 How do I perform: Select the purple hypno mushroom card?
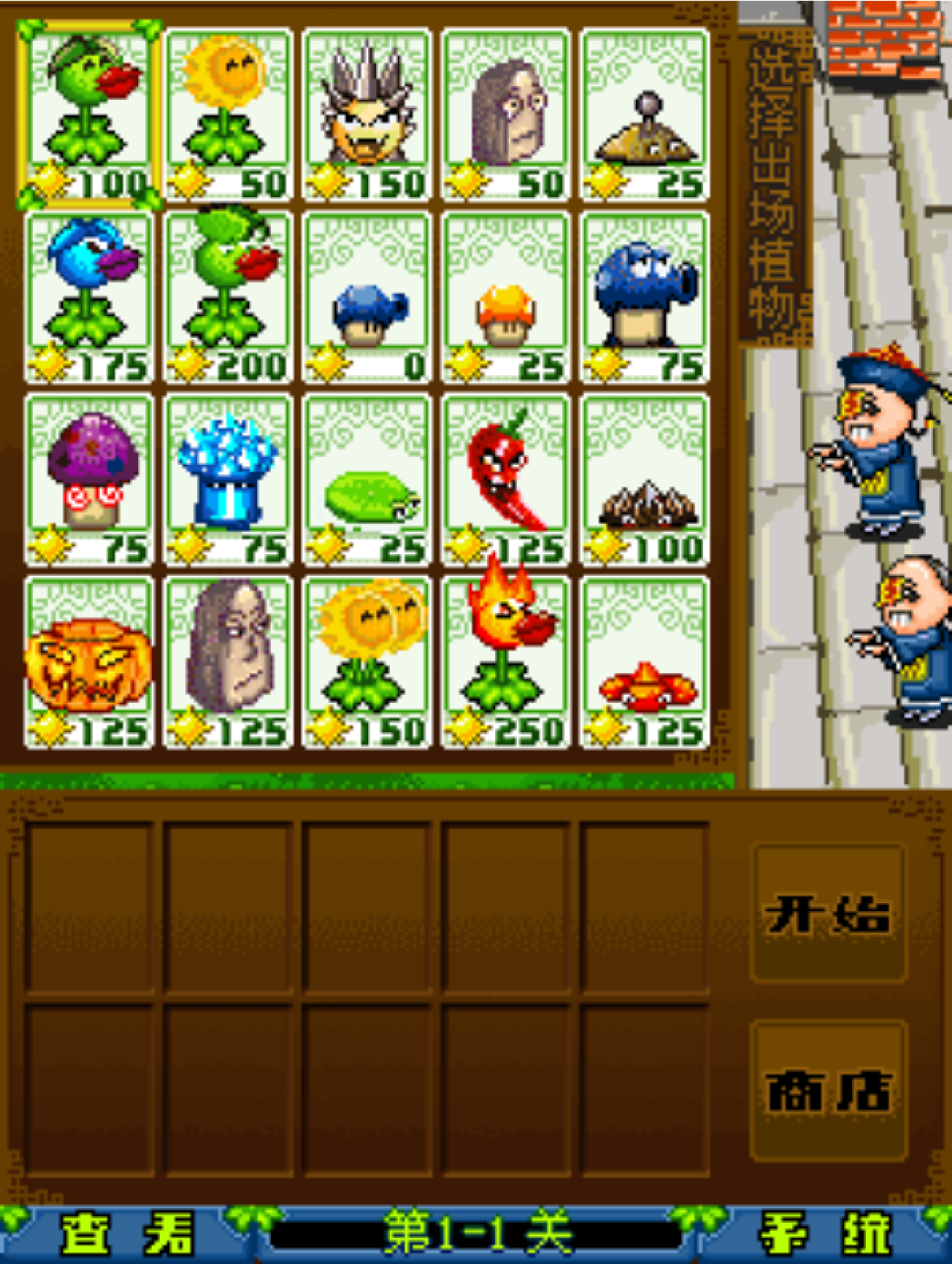88,480
